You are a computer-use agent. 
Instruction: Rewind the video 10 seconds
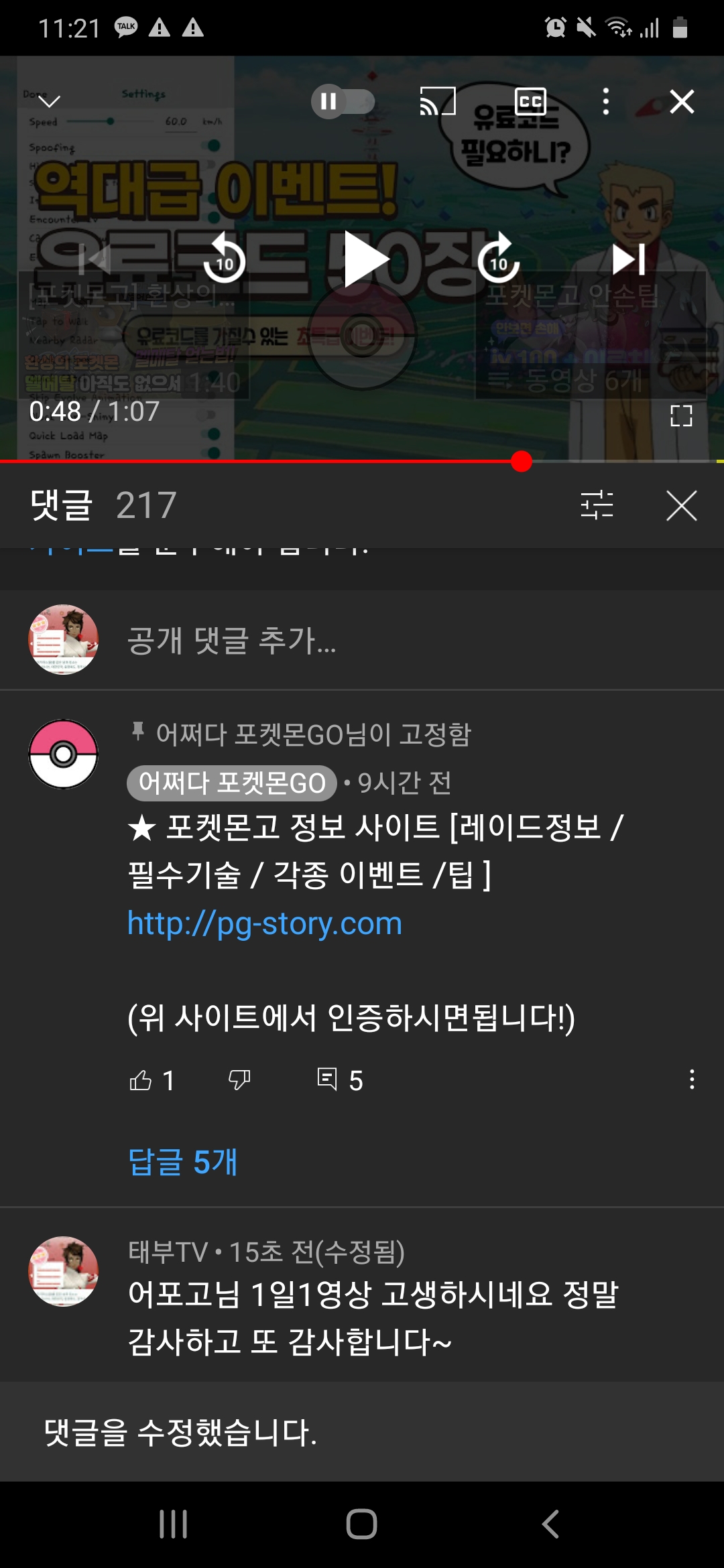pos(225,259)
